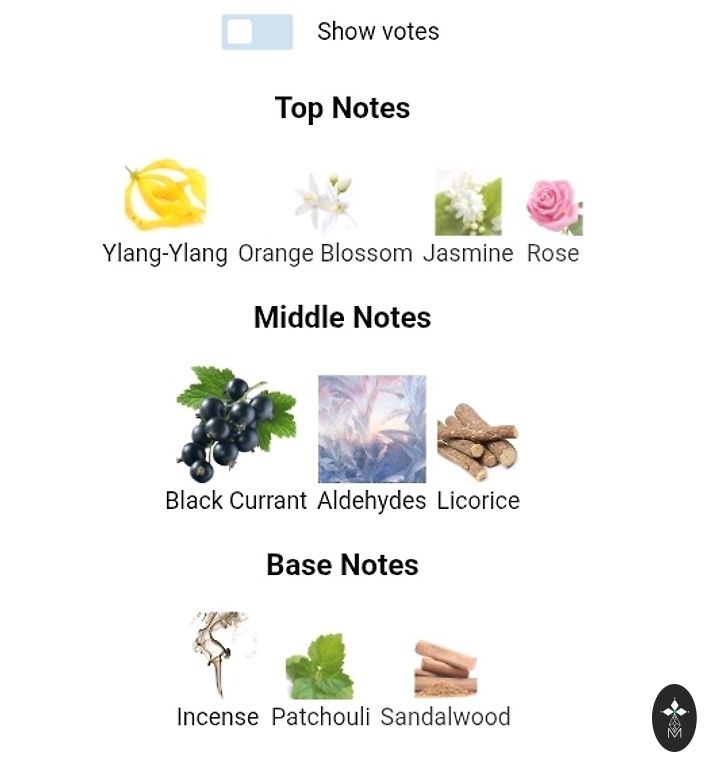This screenshot has height=768, width=713.
Task: Toggle the Show votes switch
Action: [x=257, y=32]
